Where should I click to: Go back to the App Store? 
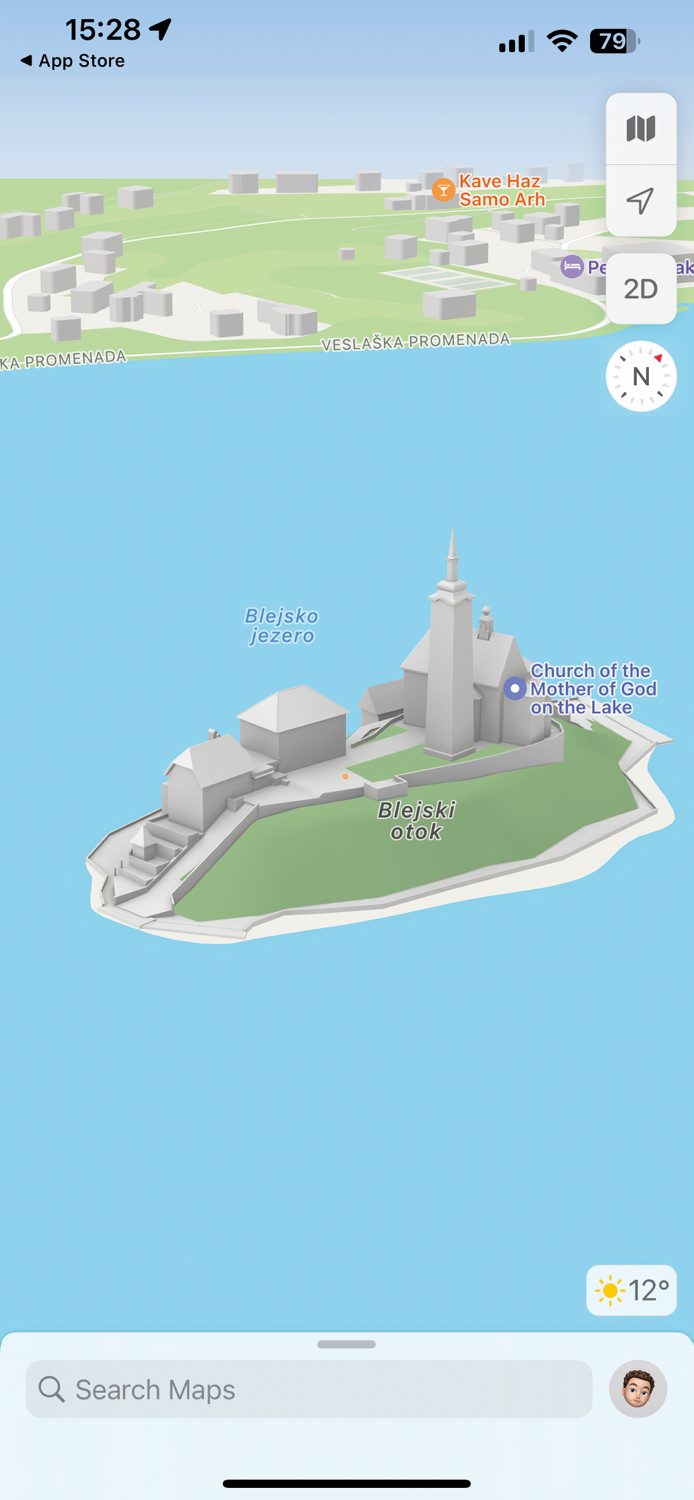click(72, 61)
